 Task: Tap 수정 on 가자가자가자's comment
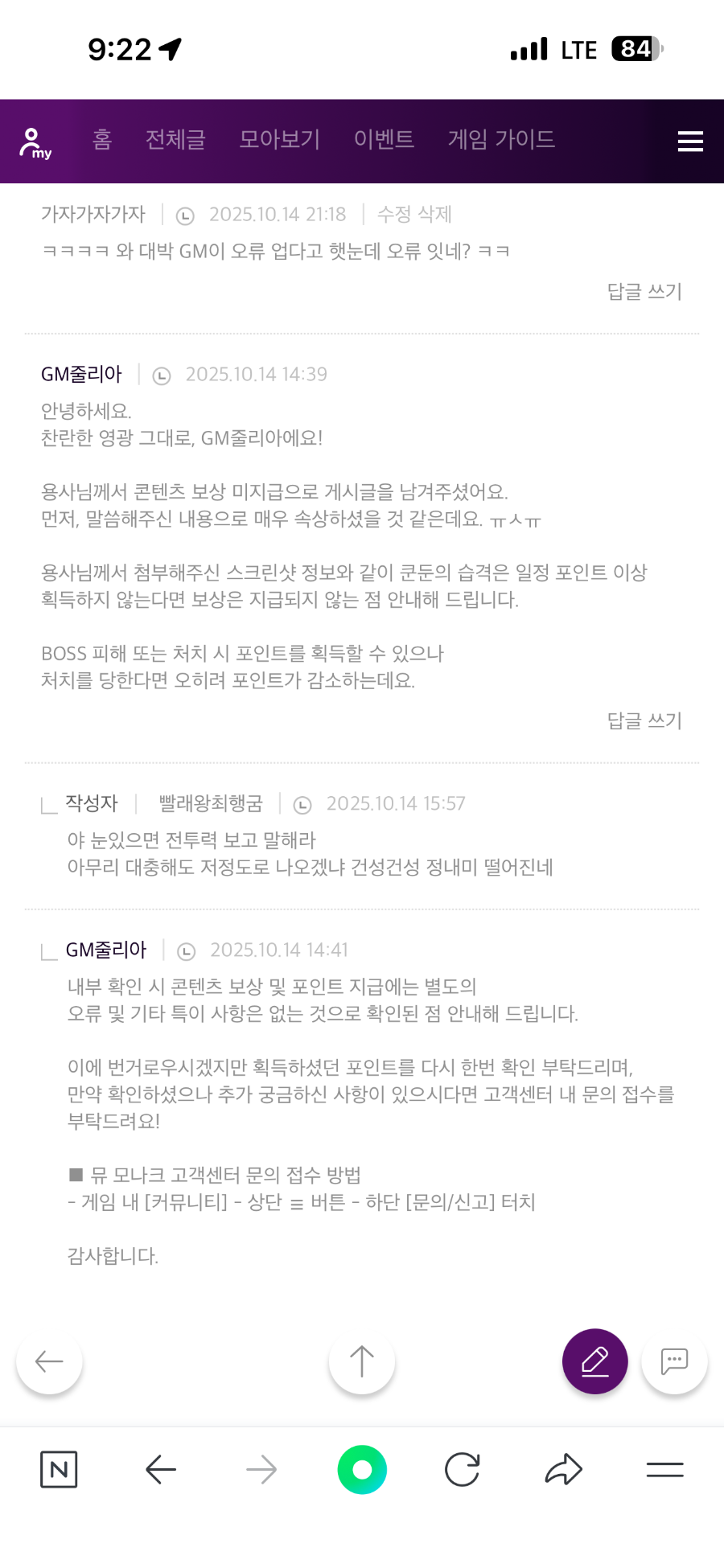(394, 214)
